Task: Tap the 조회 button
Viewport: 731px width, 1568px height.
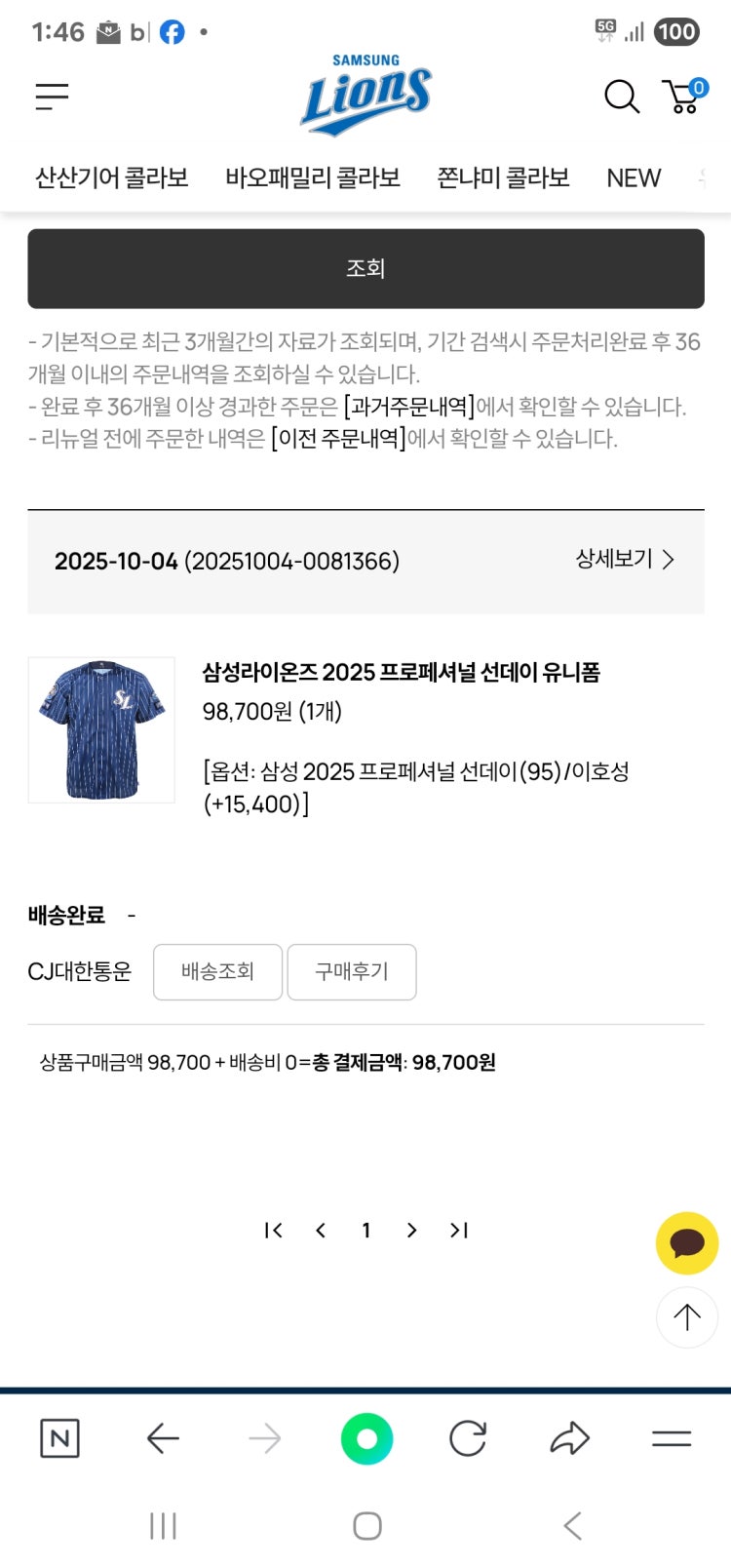Action: (365, 268)
